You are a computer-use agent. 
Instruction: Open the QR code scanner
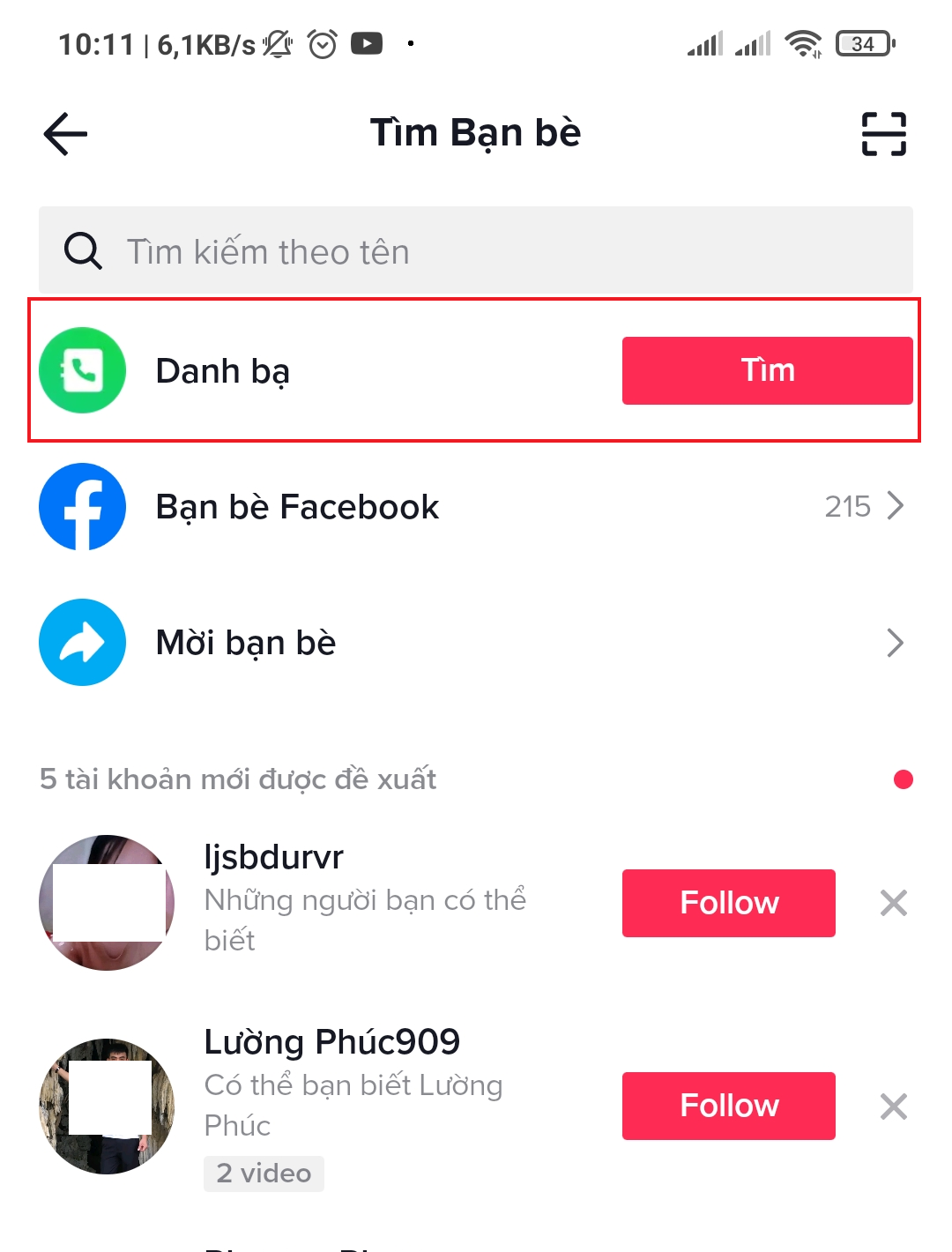point(883,134)
